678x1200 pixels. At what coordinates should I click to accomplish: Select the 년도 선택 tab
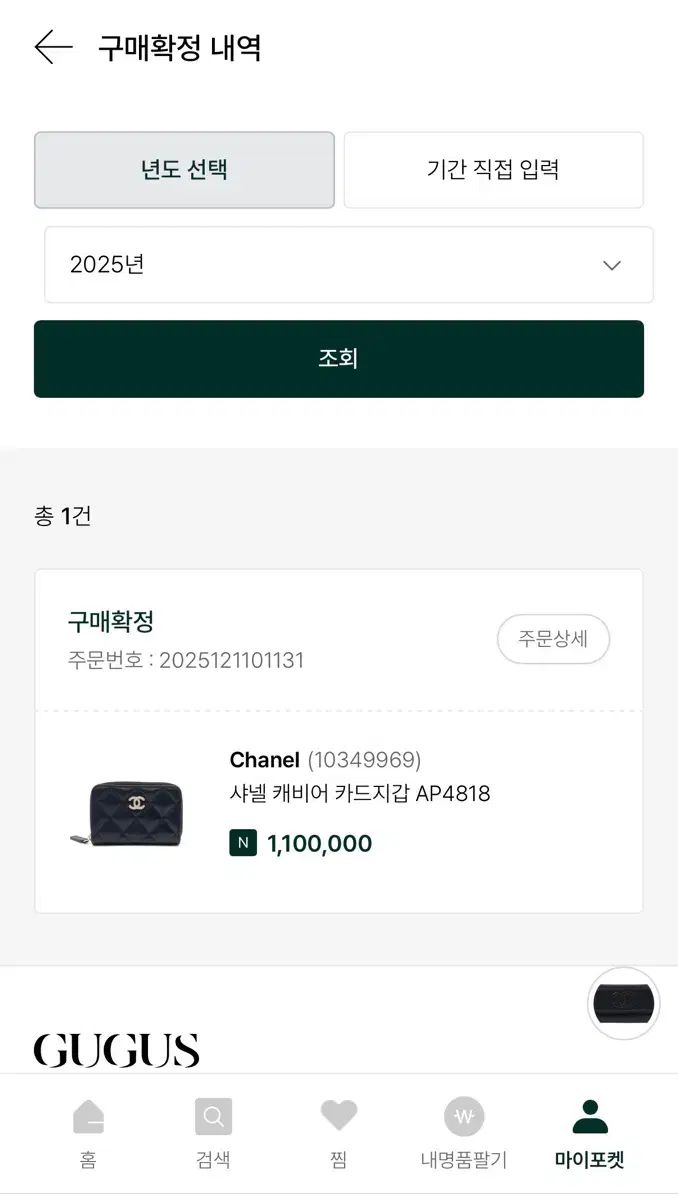[184, 170]
